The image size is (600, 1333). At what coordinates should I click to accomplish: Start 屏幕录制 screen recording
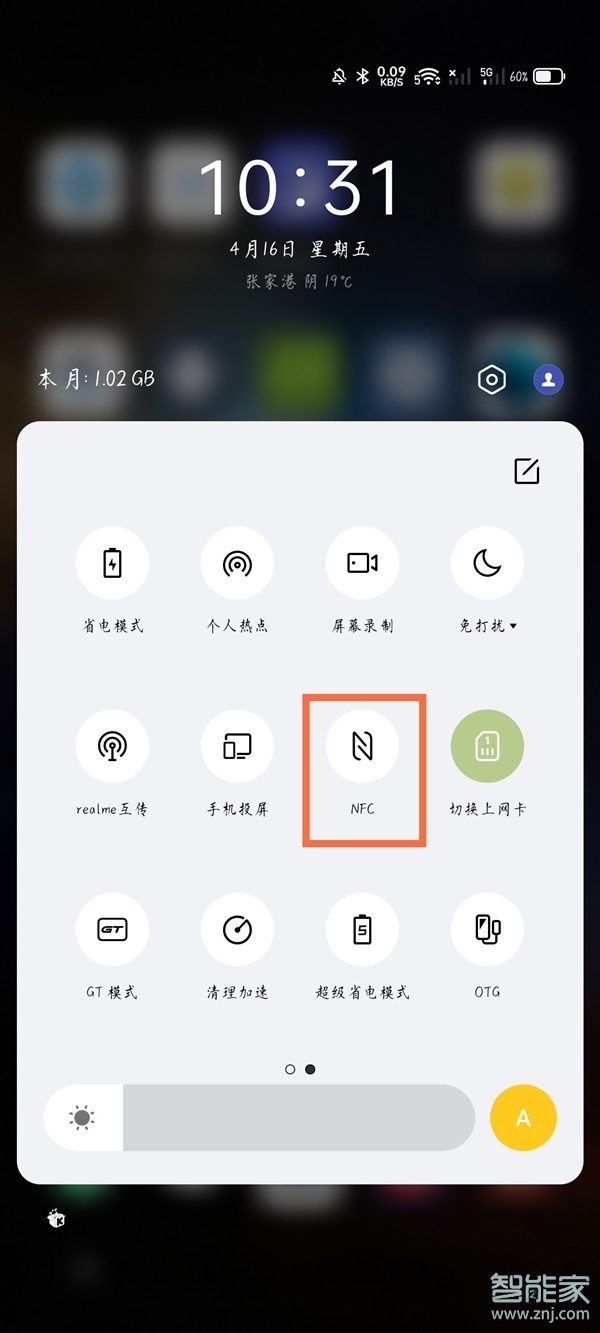[x=363, y=564]
